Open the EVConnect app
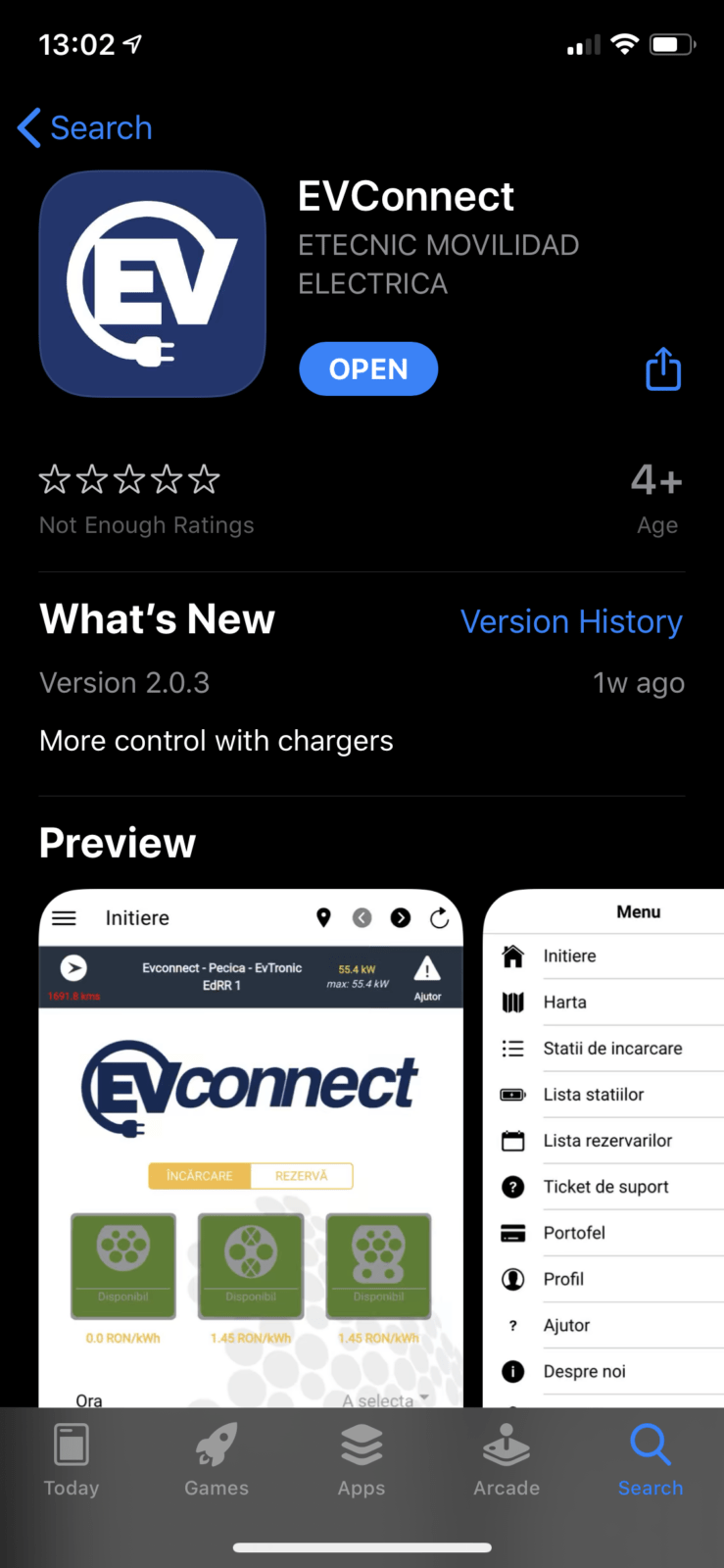The image size is (724, 1568). pos(368,369)
